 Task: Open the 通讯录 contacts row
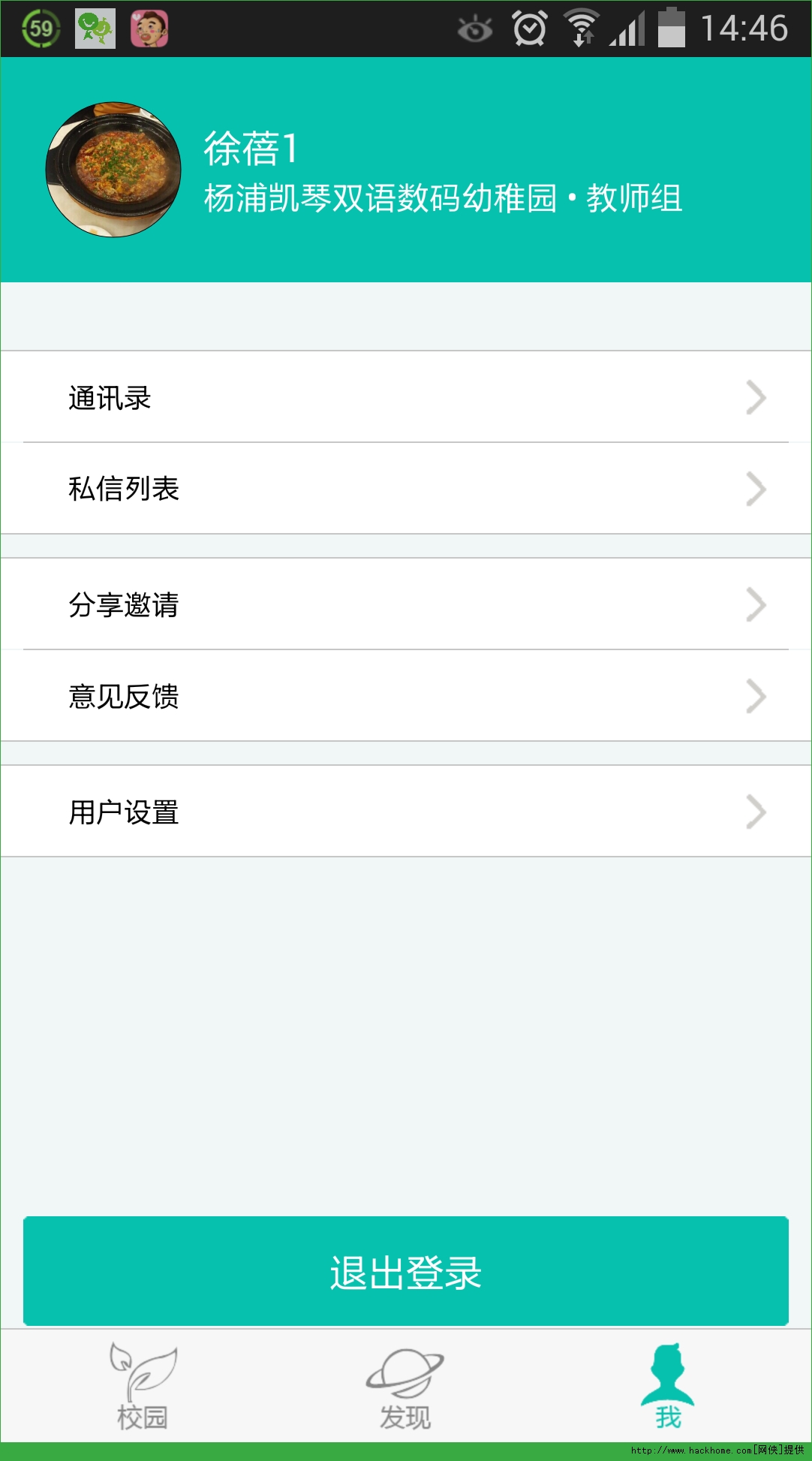pos(405,397)
